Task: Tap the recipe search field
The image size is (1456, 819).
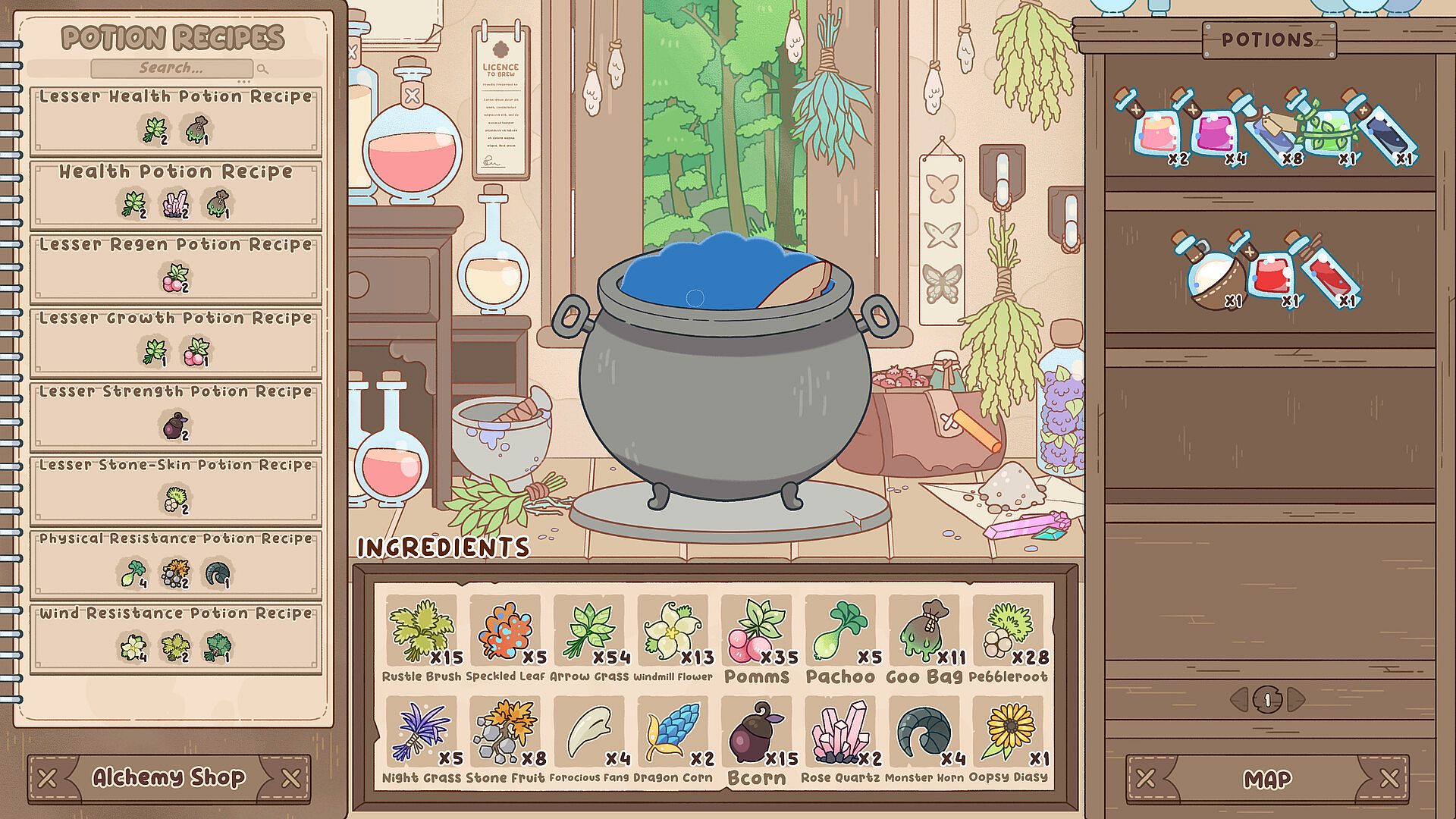Action: click(172, 68)
